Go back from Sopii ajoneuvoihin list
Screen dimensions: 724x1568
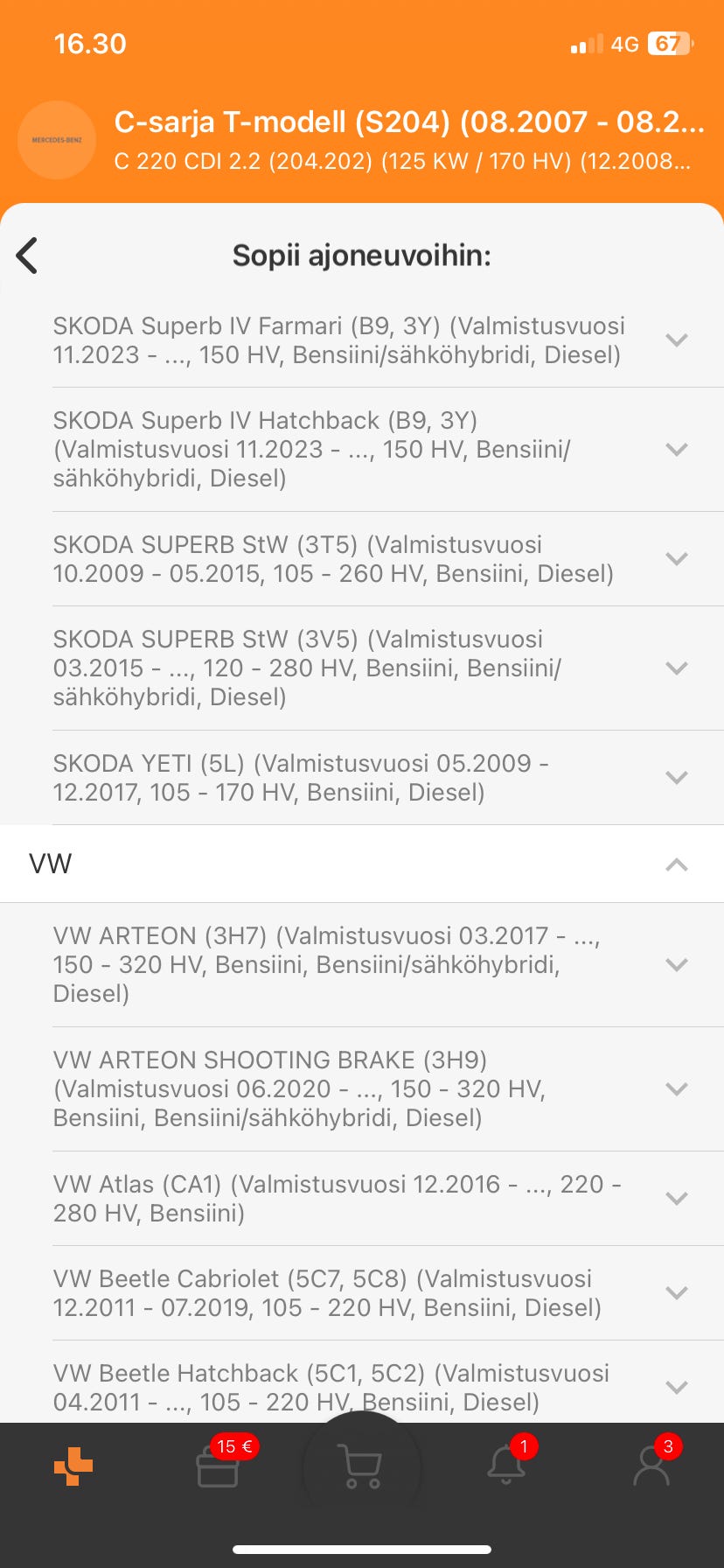point(27,255)
